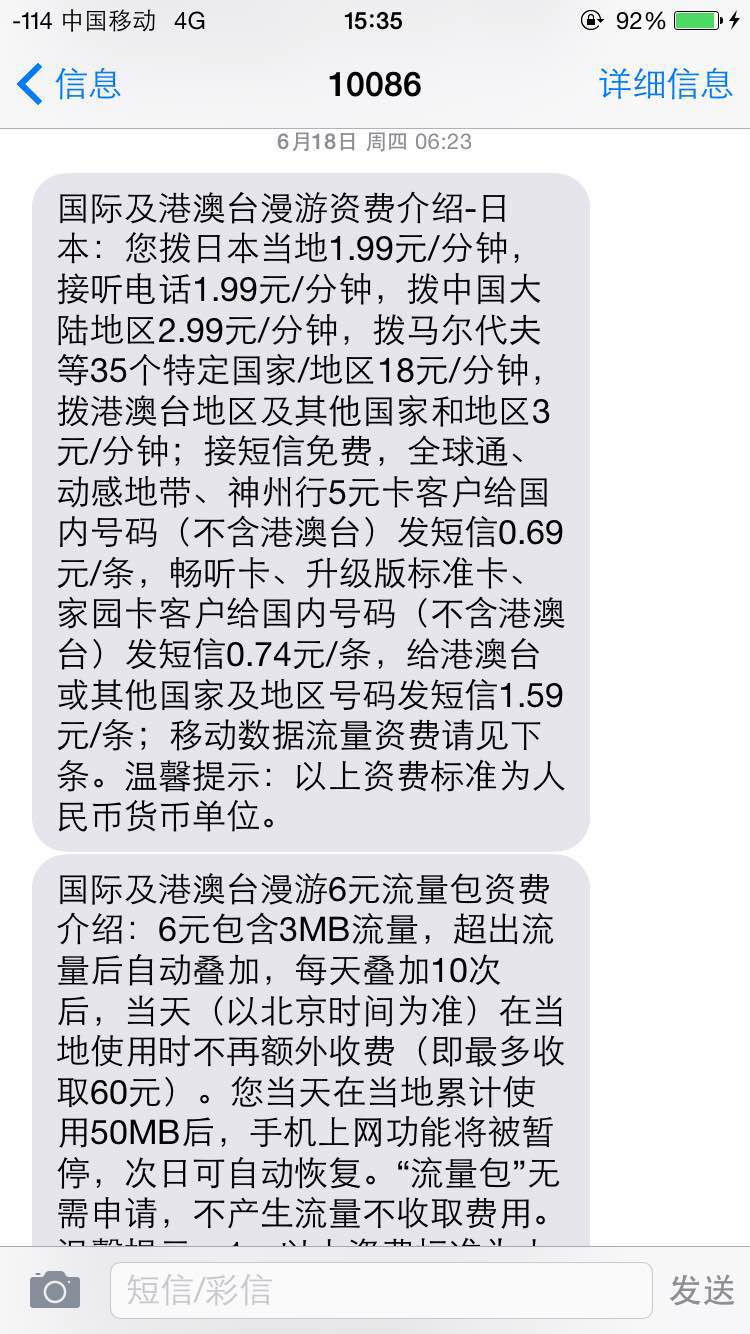Screen dimensions: 750x1334
Task: Focus the 短信/彩信 message input field
Action: 381,1290
